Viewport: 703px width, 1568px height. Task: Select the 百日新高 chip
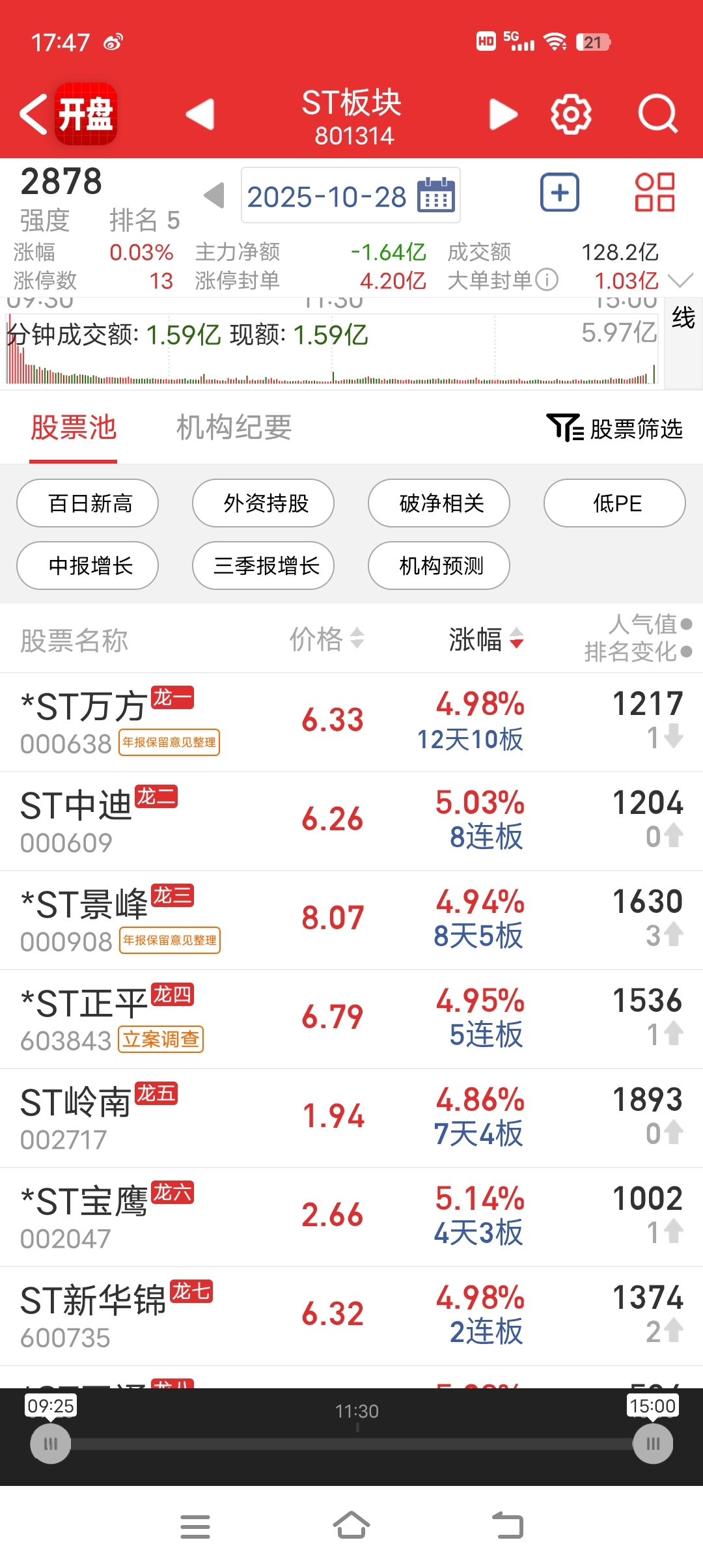coord(88,503)
